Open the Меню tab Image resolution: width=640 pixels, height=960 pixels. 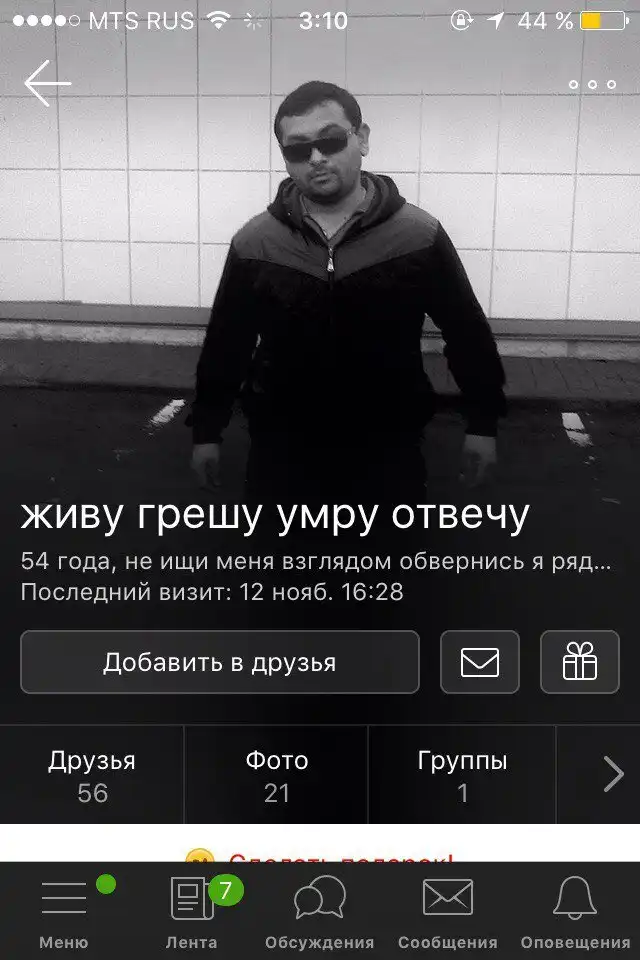click(64, 911)
